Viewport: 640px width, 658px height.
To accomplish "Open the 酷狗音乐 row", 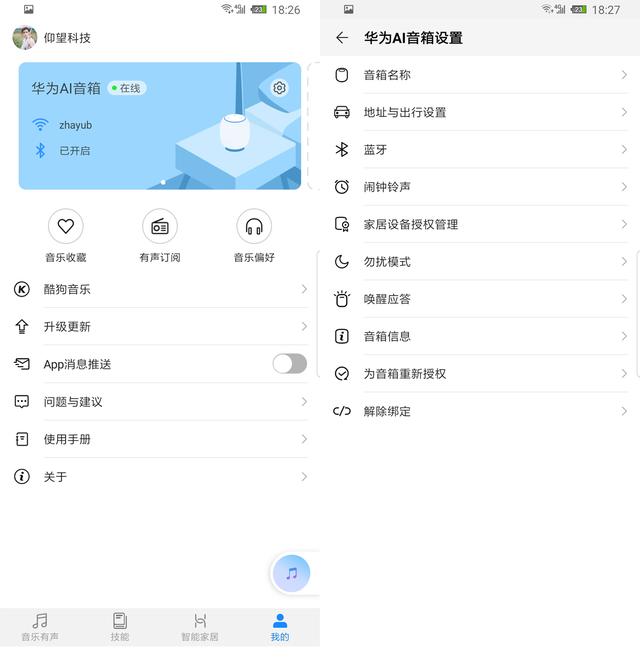I will point(160,290).
